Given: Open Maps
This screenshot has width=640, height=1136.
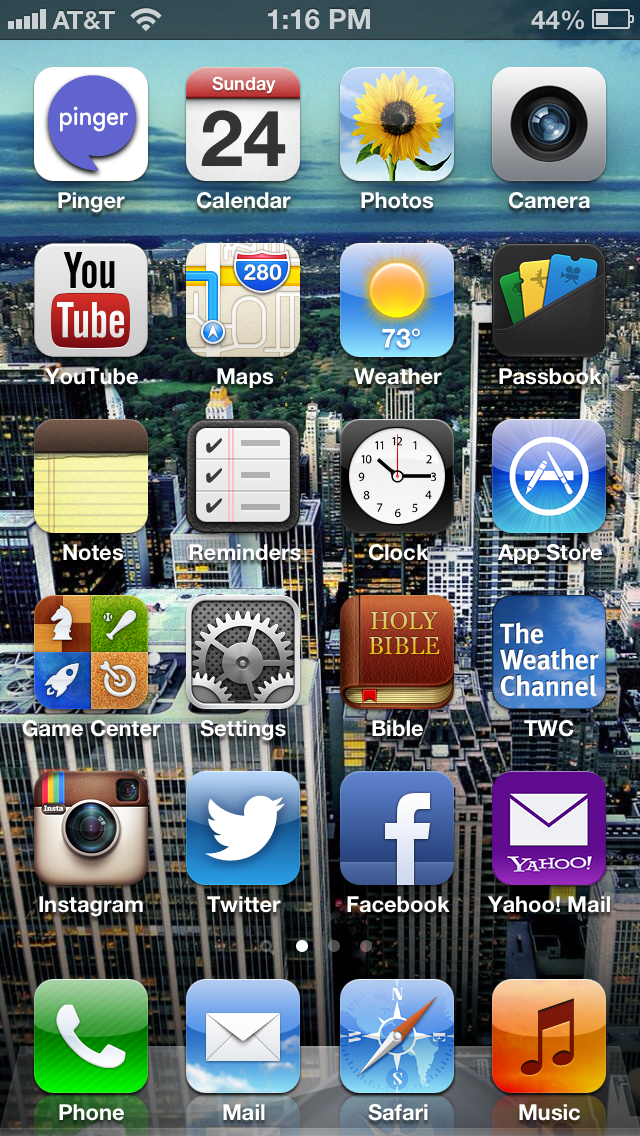Looking at the screenshot, I should (243, 300).
